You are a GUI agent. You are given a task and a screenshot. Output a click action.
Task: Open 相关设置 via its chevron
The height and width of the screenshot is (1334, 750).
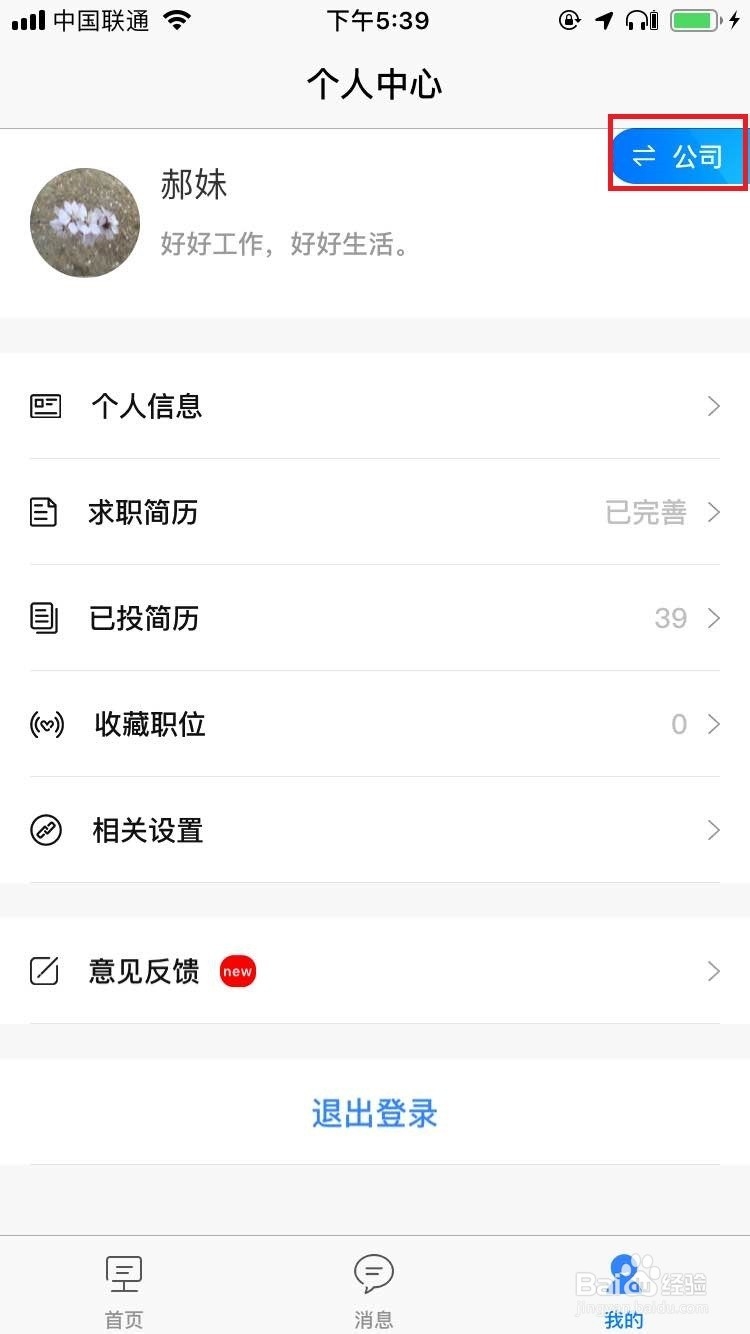point(712,830)
